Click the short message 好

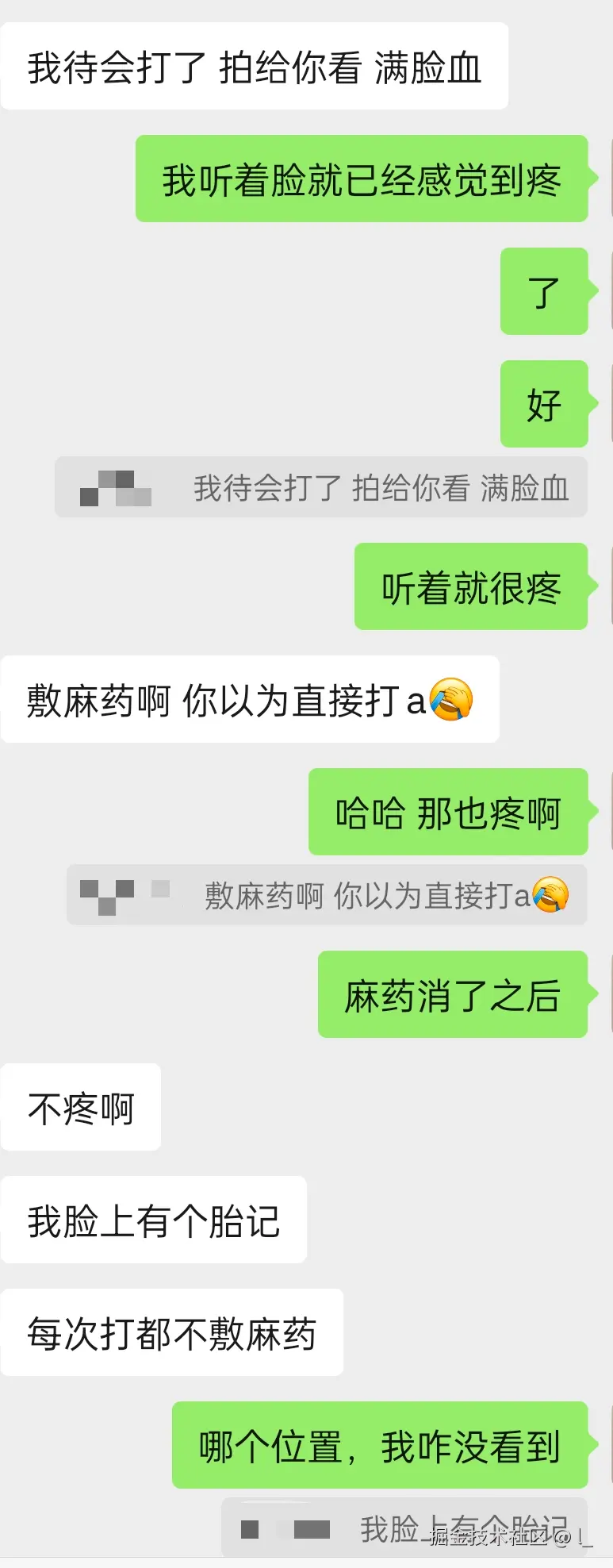pos(544,405)
